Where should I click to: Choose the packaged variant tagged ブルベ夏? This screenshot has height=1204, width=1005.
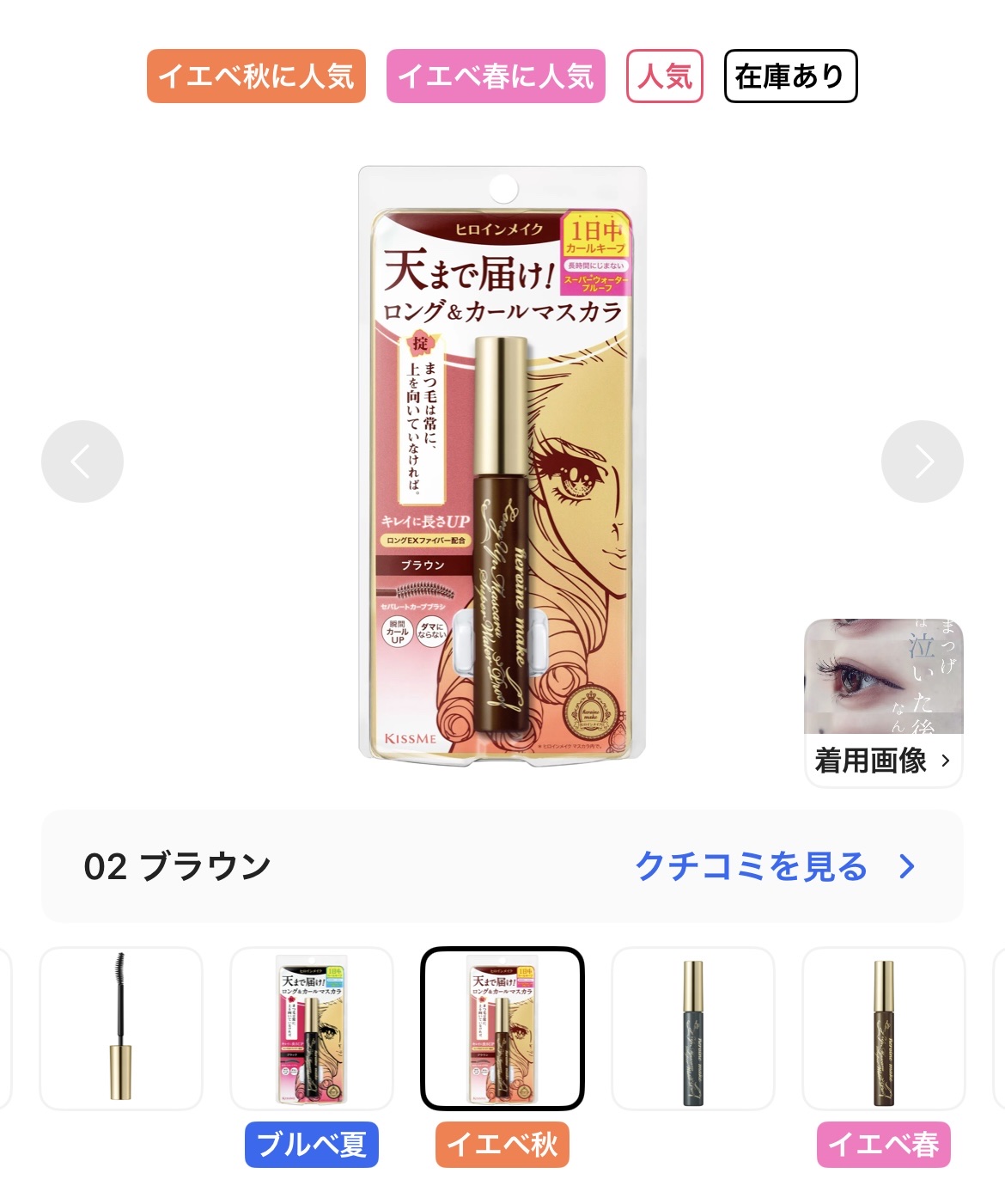coord(312,1028)
